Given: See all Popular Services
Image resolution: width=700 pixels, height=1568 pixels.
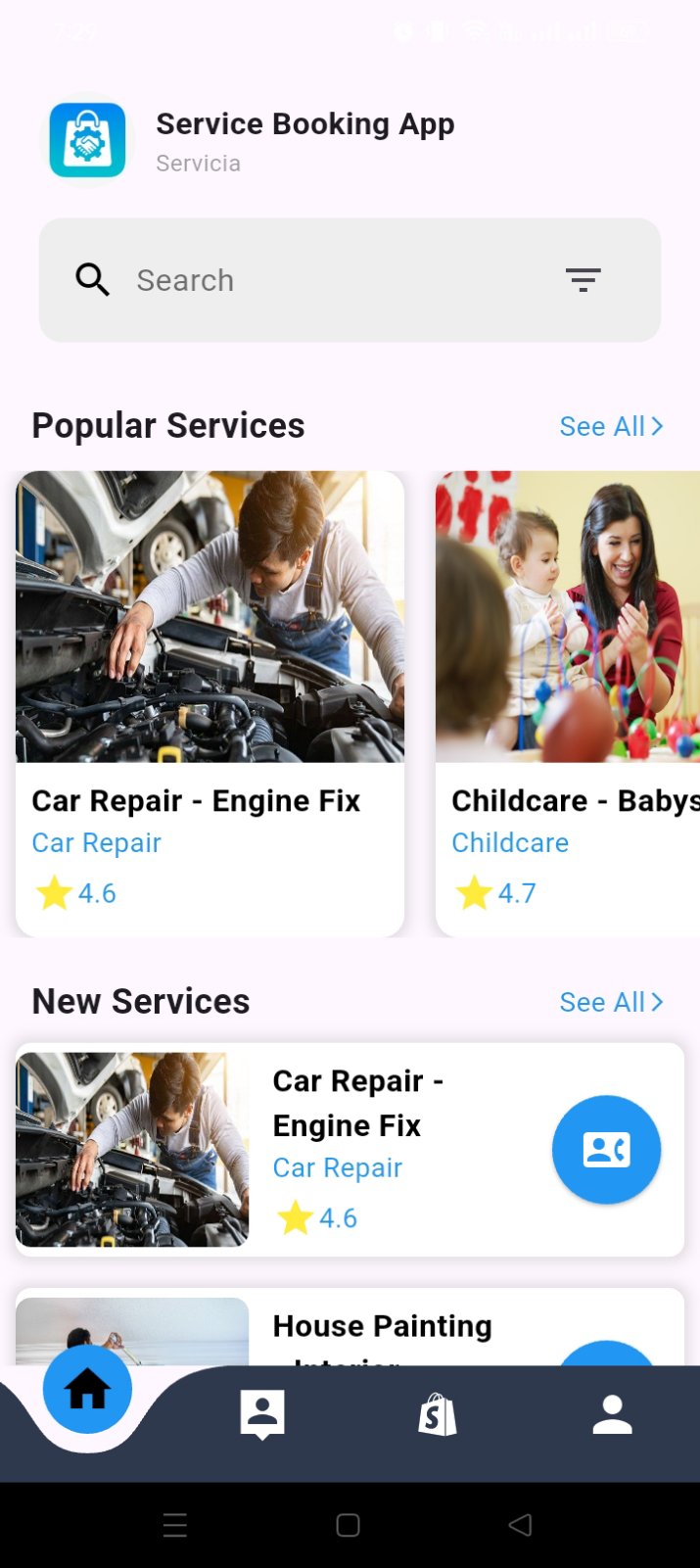Looking at the screenshot, I should click(611, 426).
